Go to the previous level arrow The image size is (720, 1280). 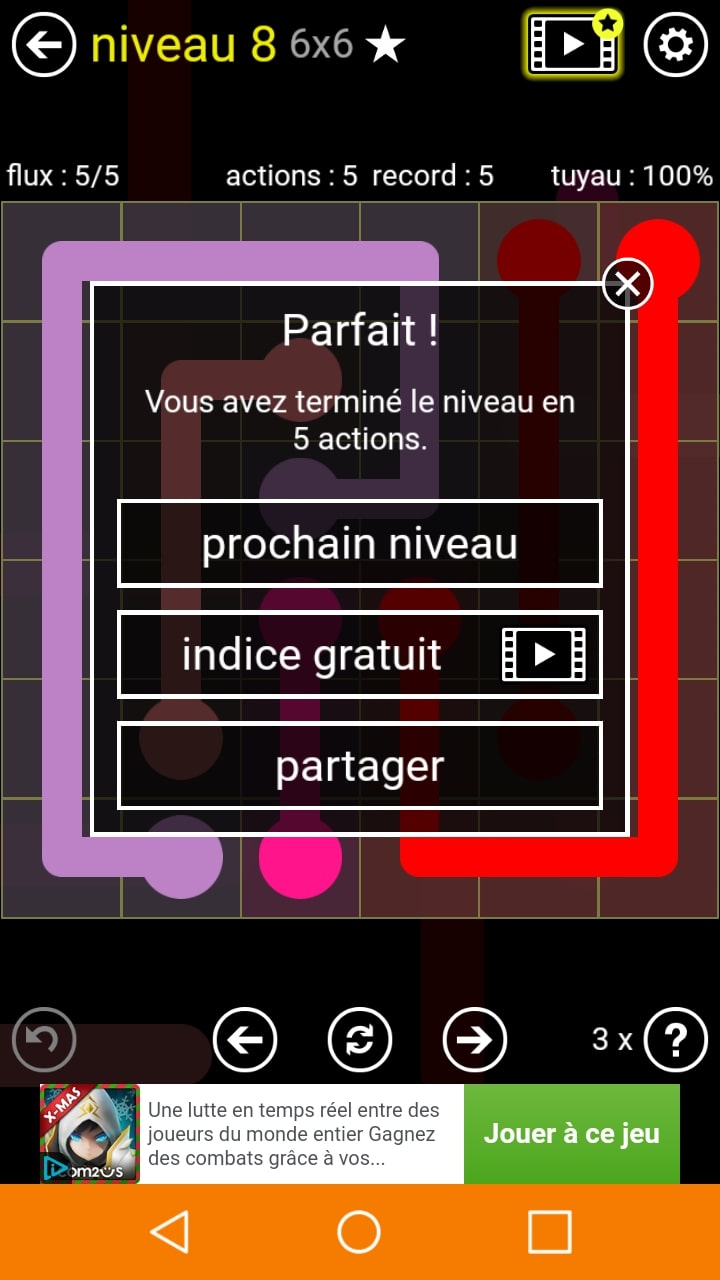click(245, 1040)
